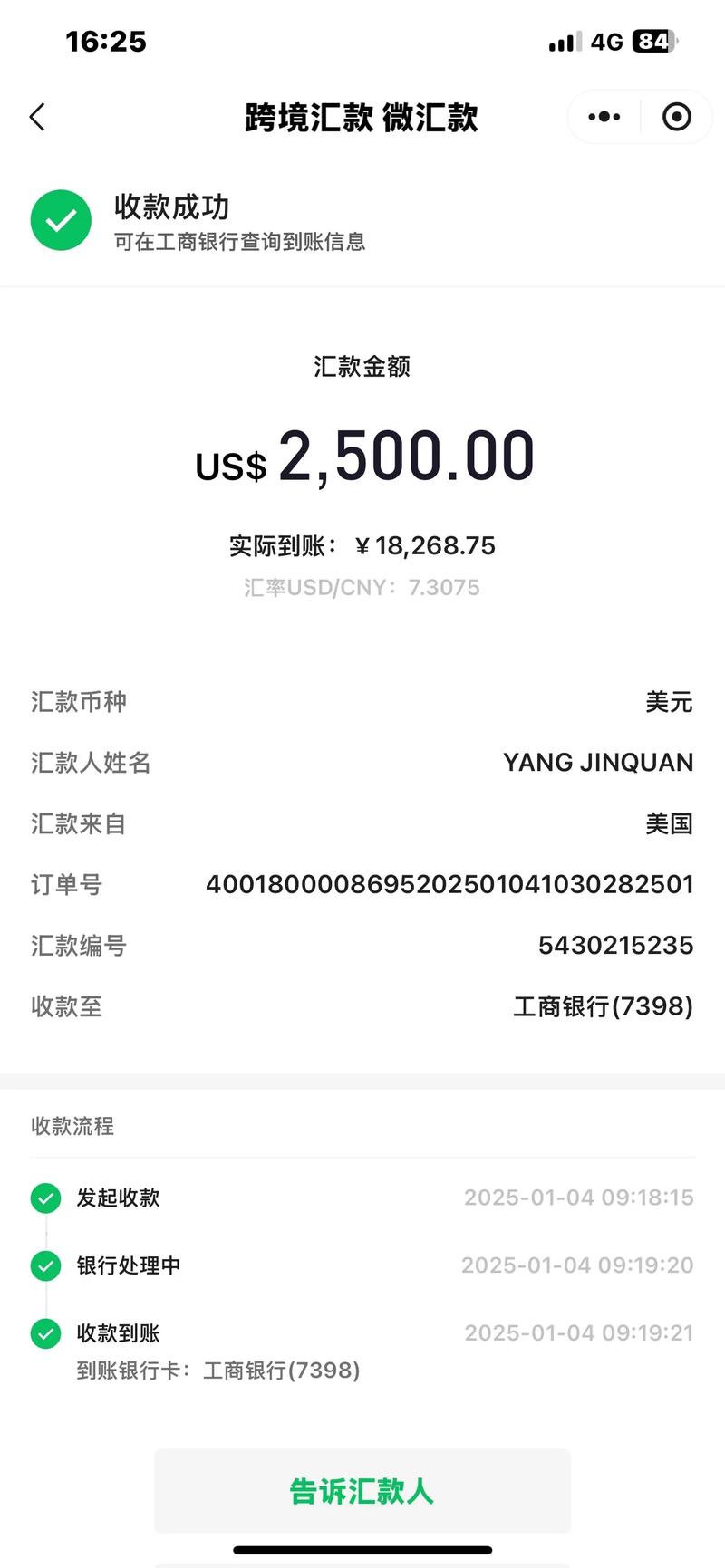Tap the checkmark next to 发起收款 step
The image size is (725, 1568).
coord(45,1198)
